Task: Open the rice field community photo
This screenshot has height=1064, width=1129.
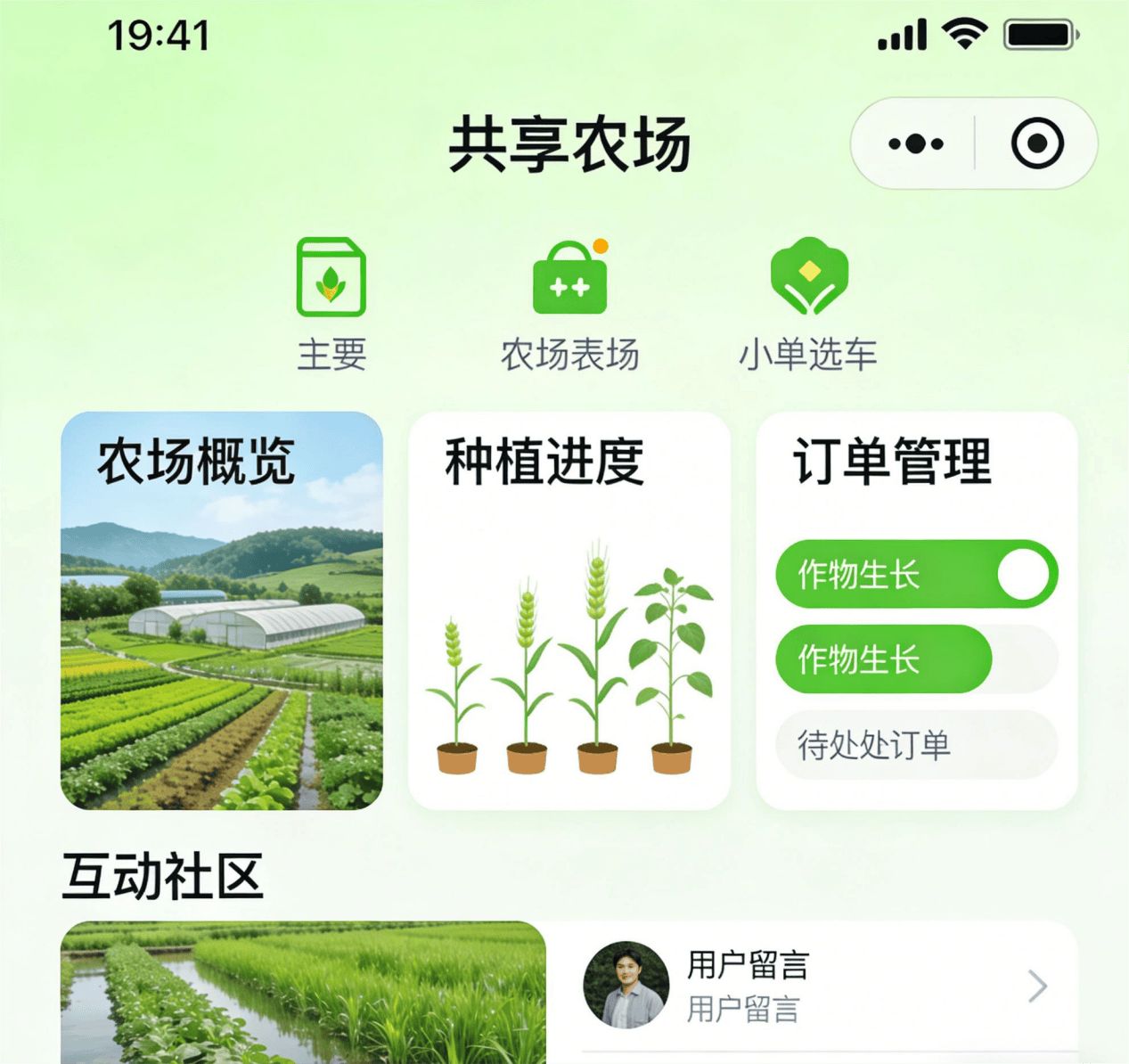Action: click(303, 992)
